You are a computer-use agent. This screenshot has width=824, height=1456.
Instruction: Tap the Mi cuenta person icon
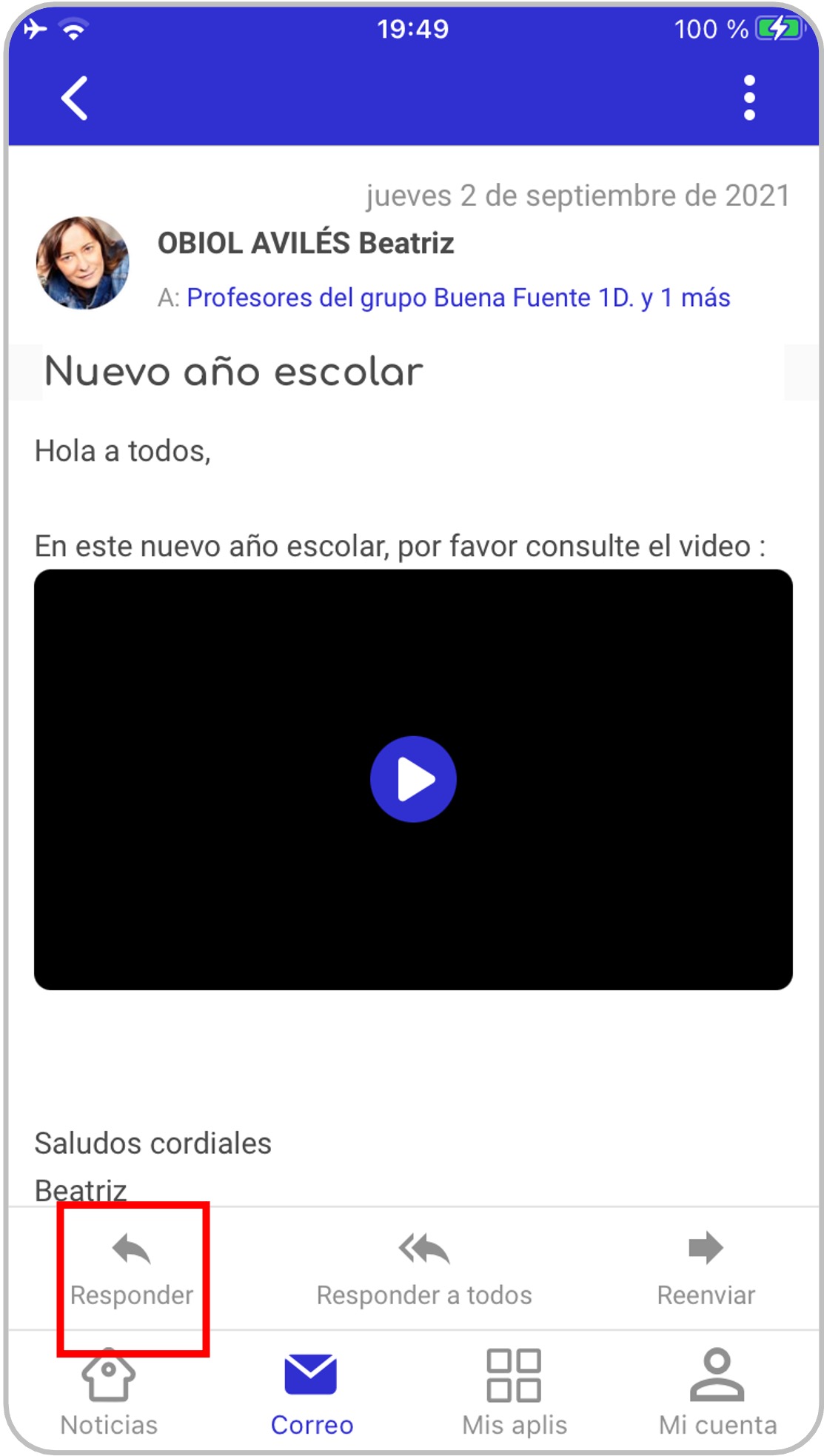click(714, 1374)
